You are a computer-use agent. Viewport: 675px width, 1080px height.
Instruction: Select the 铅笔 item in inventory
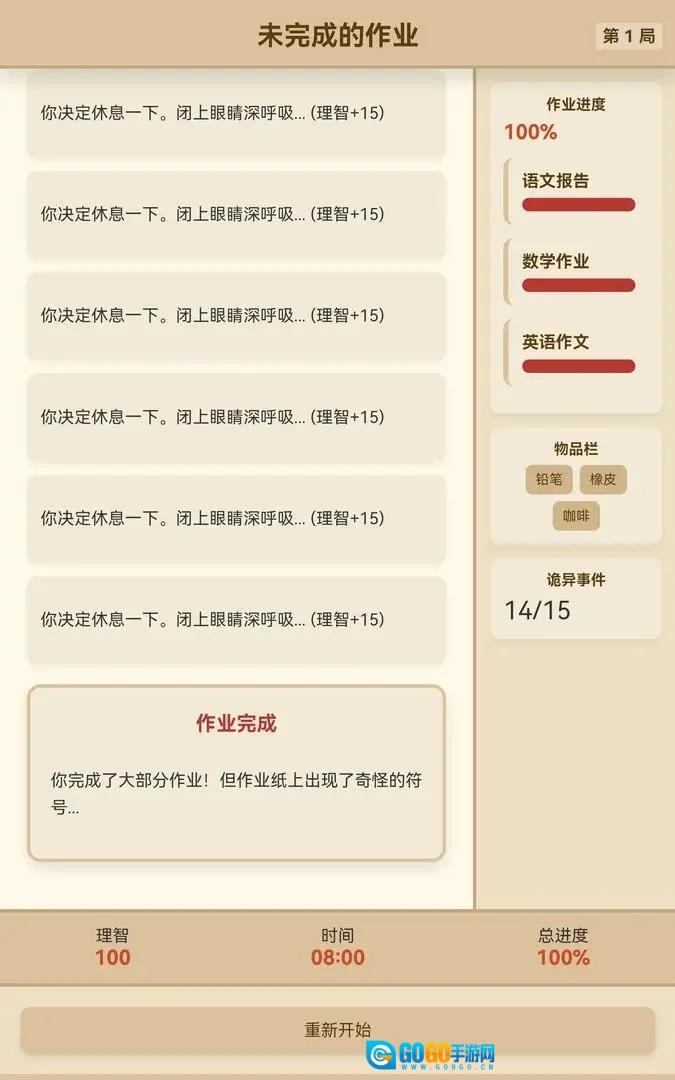tap(549, 479)
